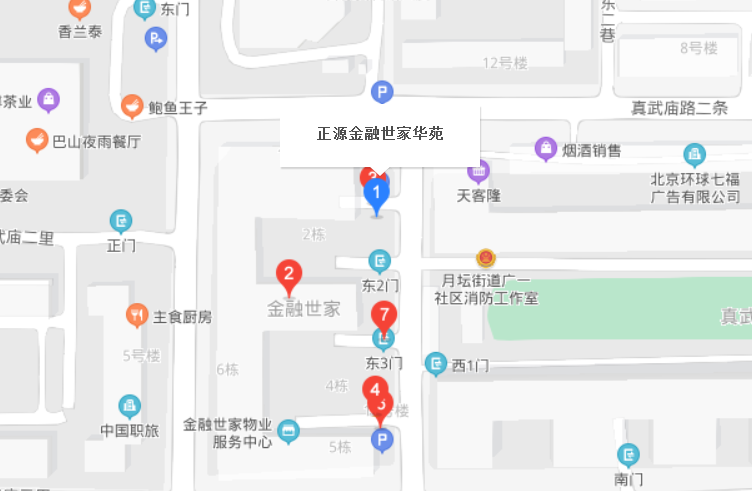The width and height of the screenshot is (752, 491).
Task: Tap the 正源金融世家华苑 info bubble
Action: (380, 134)
